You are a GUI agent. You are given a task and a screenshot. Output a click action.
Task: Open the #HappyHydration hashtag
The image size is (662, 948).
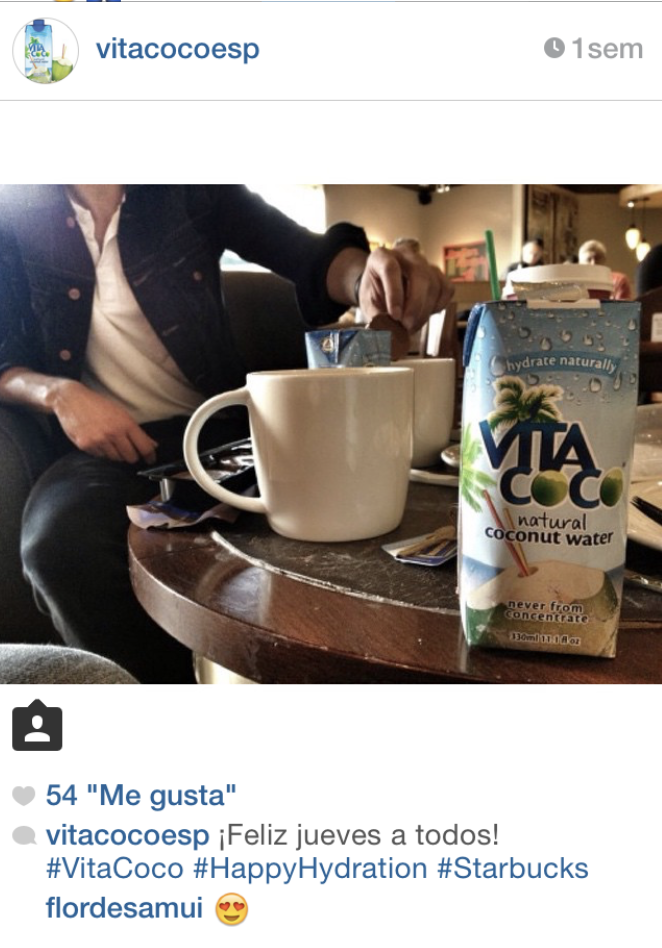point(310,868)
